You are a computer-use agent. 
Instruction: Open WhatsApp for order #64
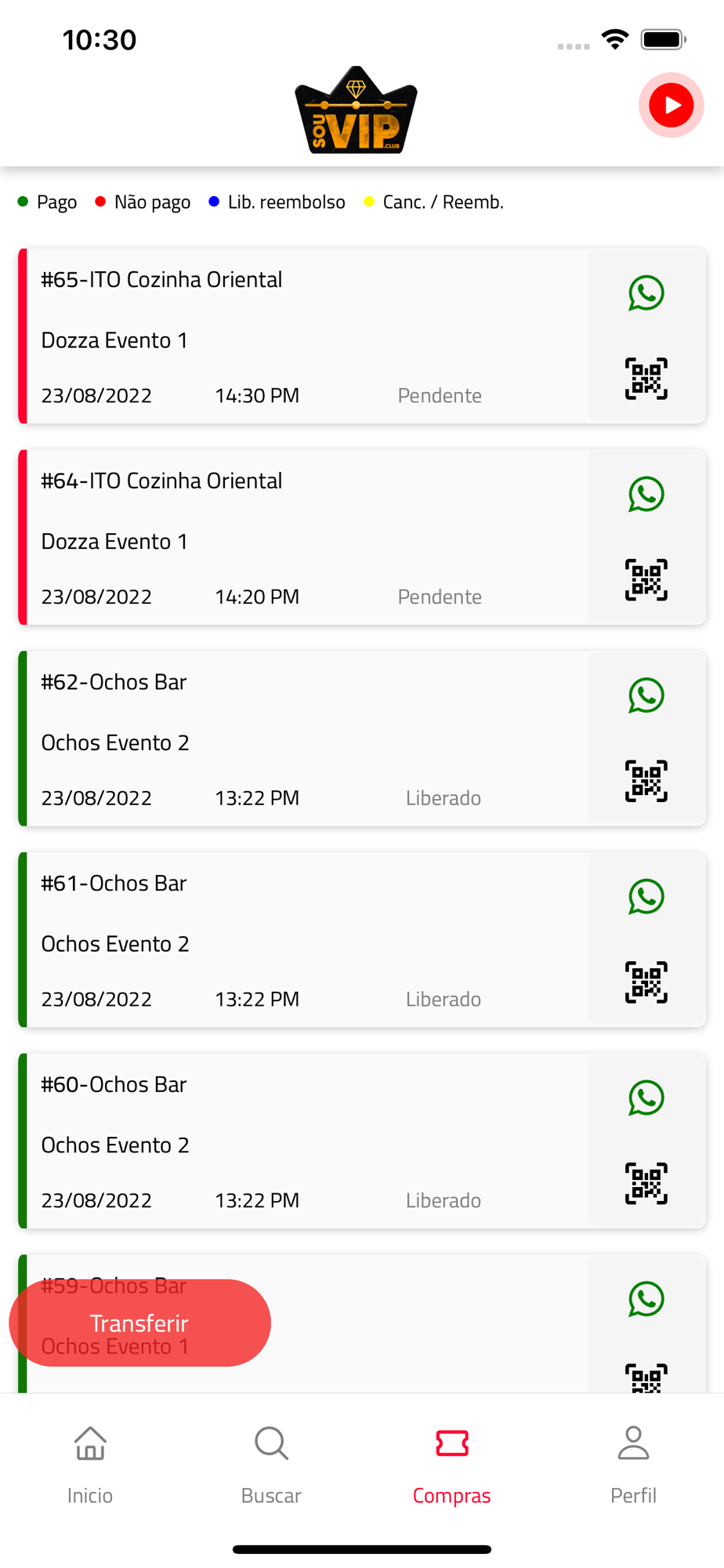pyautogui.click(x=646, y=495)
